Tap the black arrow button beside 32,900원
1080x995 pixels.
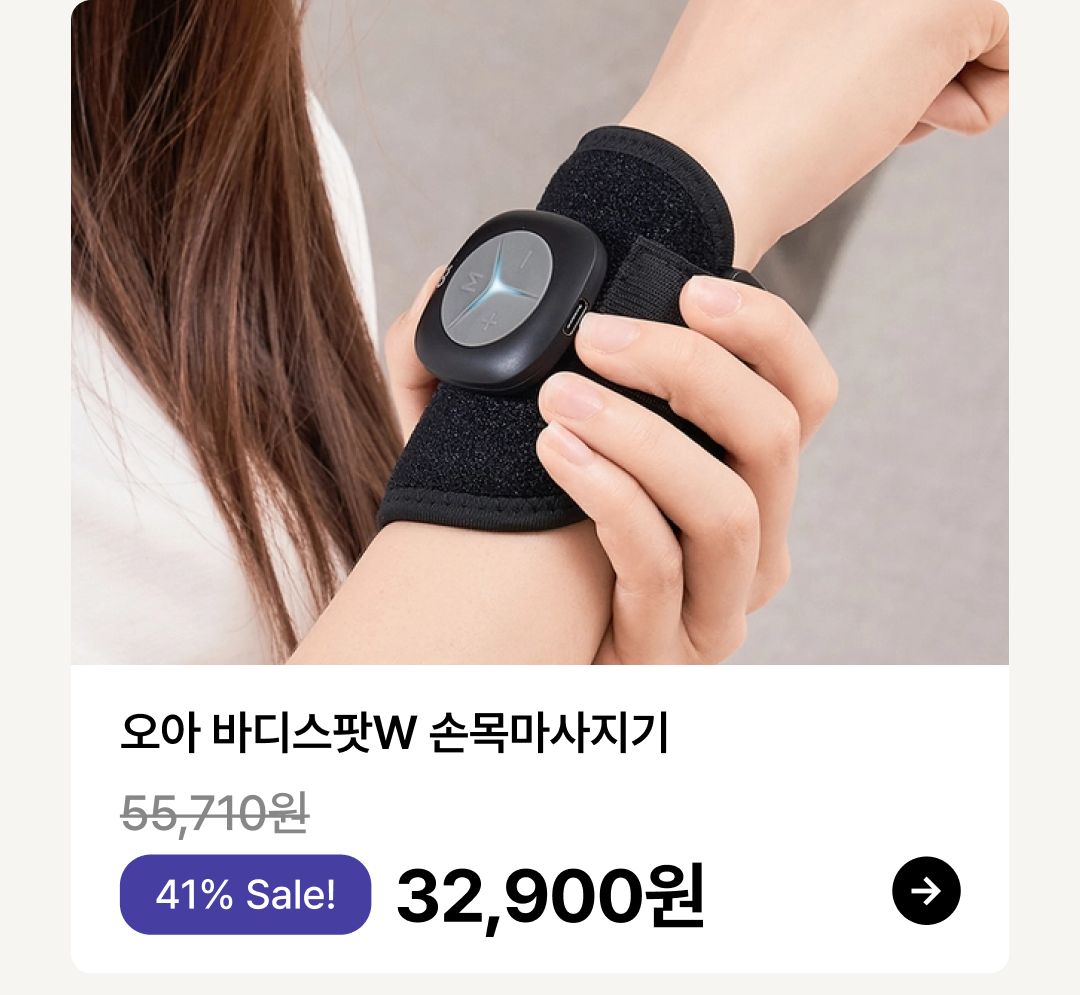(x=926, y=891)
